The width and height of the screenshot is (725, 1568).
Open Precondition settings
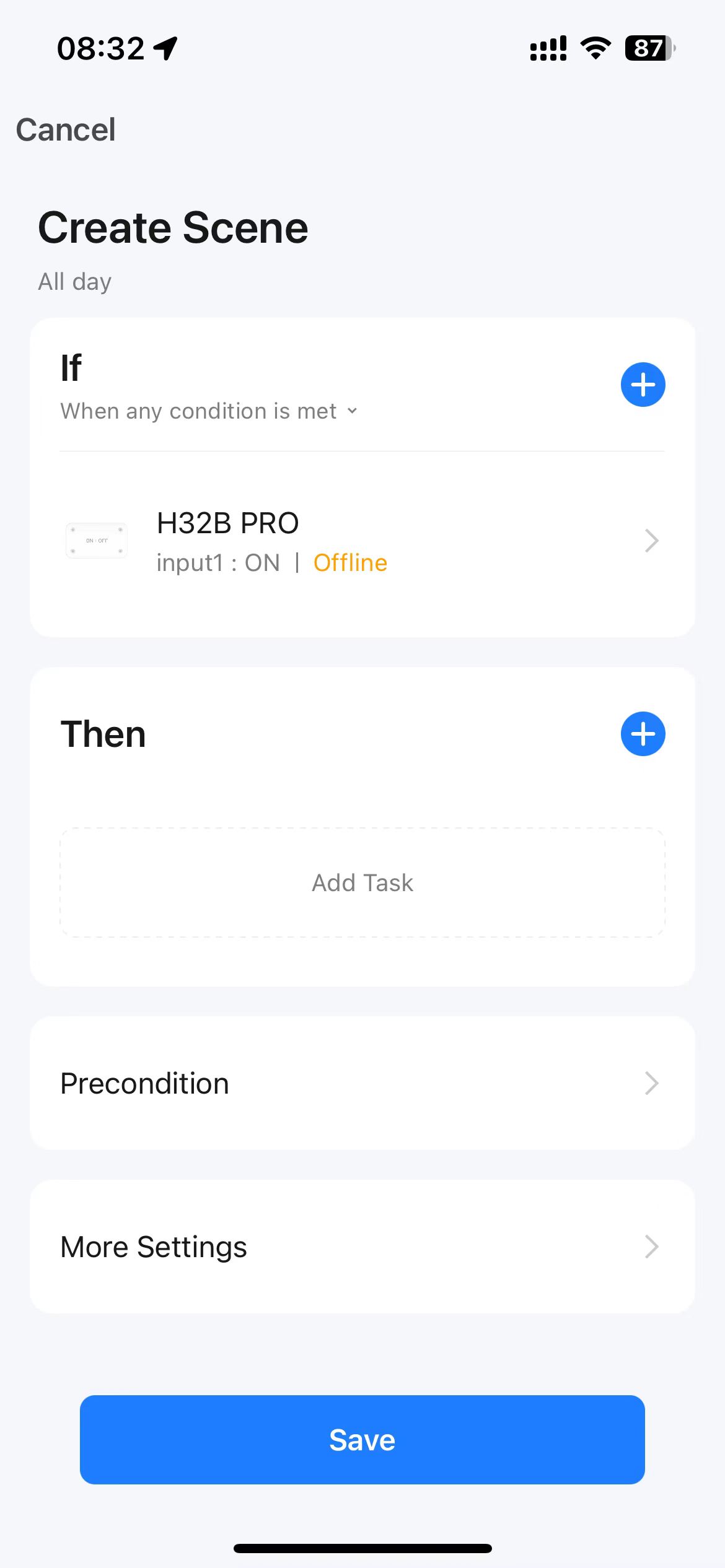pos(362,1083)
